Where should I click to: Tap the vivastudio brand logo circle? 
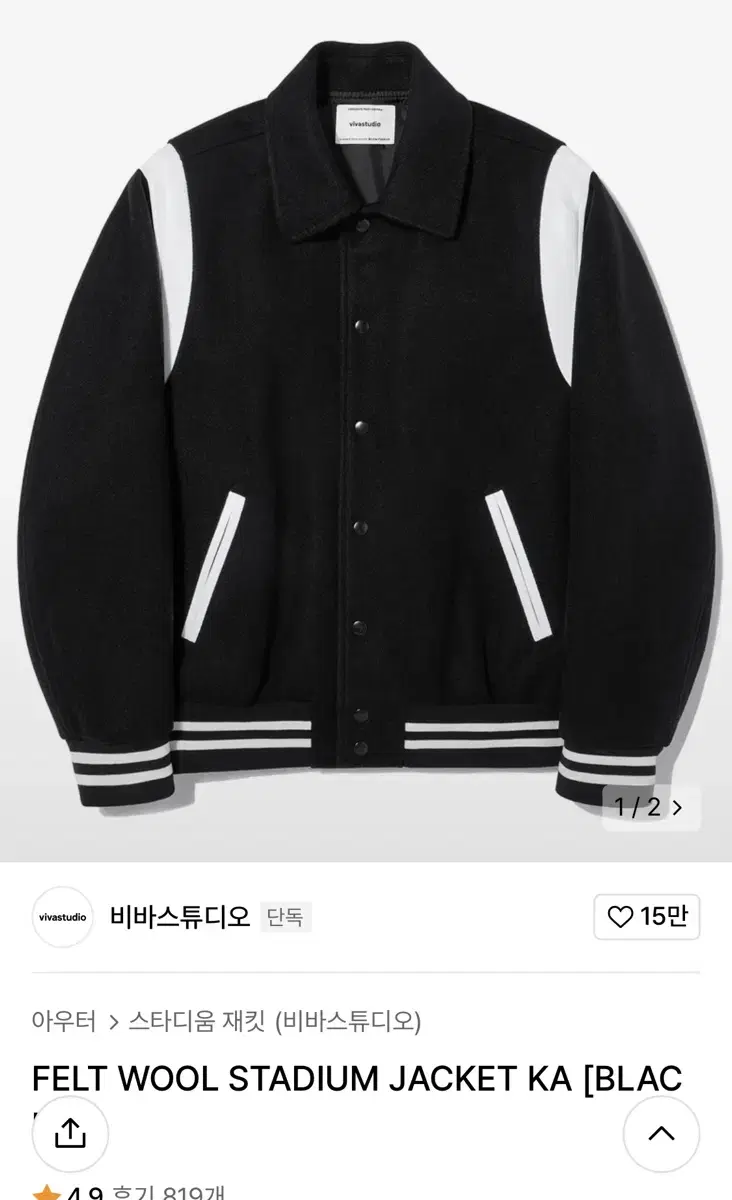pyautogui.click(x=63, y=917)
